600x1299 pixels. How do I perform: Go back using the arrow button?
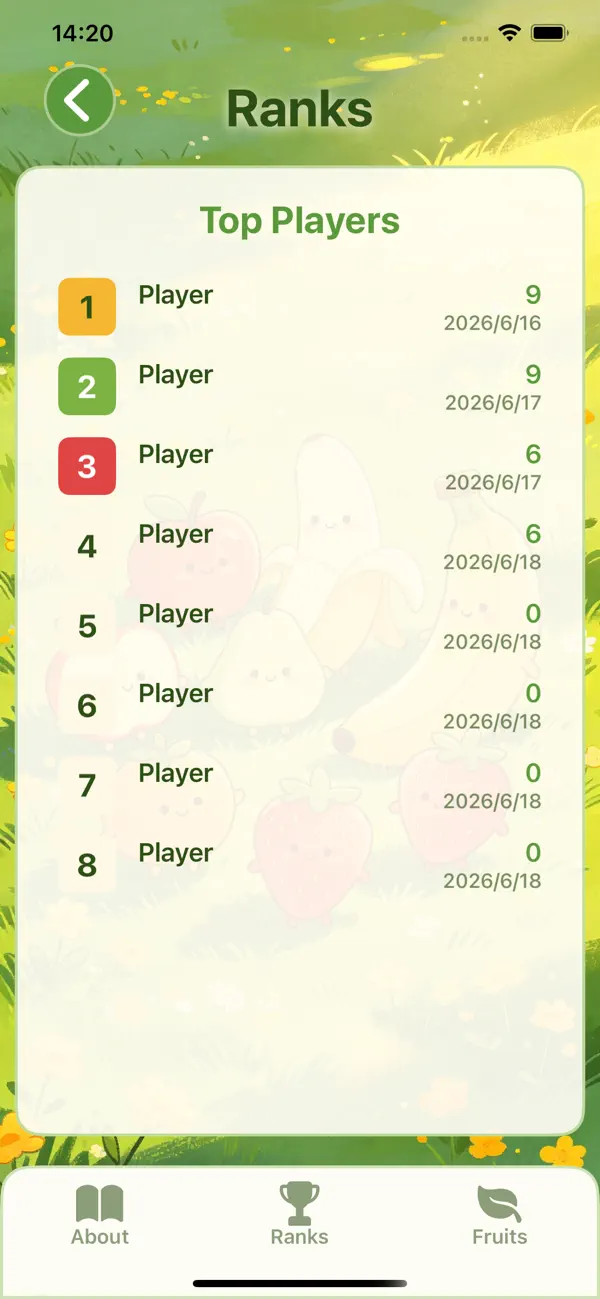pos(80,101)
